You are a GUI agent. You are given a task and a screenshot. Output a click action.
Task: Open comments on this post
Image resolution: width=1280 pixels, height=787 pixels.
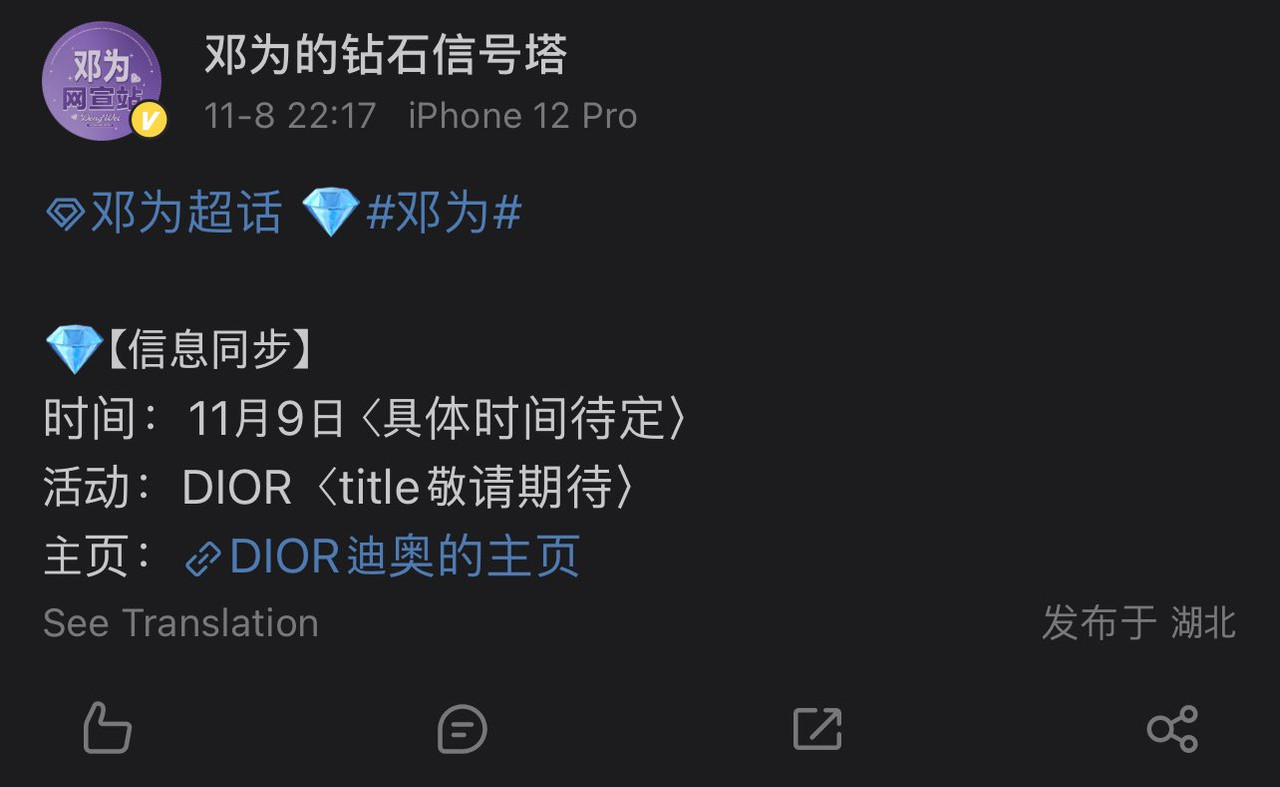click(462, 729)
